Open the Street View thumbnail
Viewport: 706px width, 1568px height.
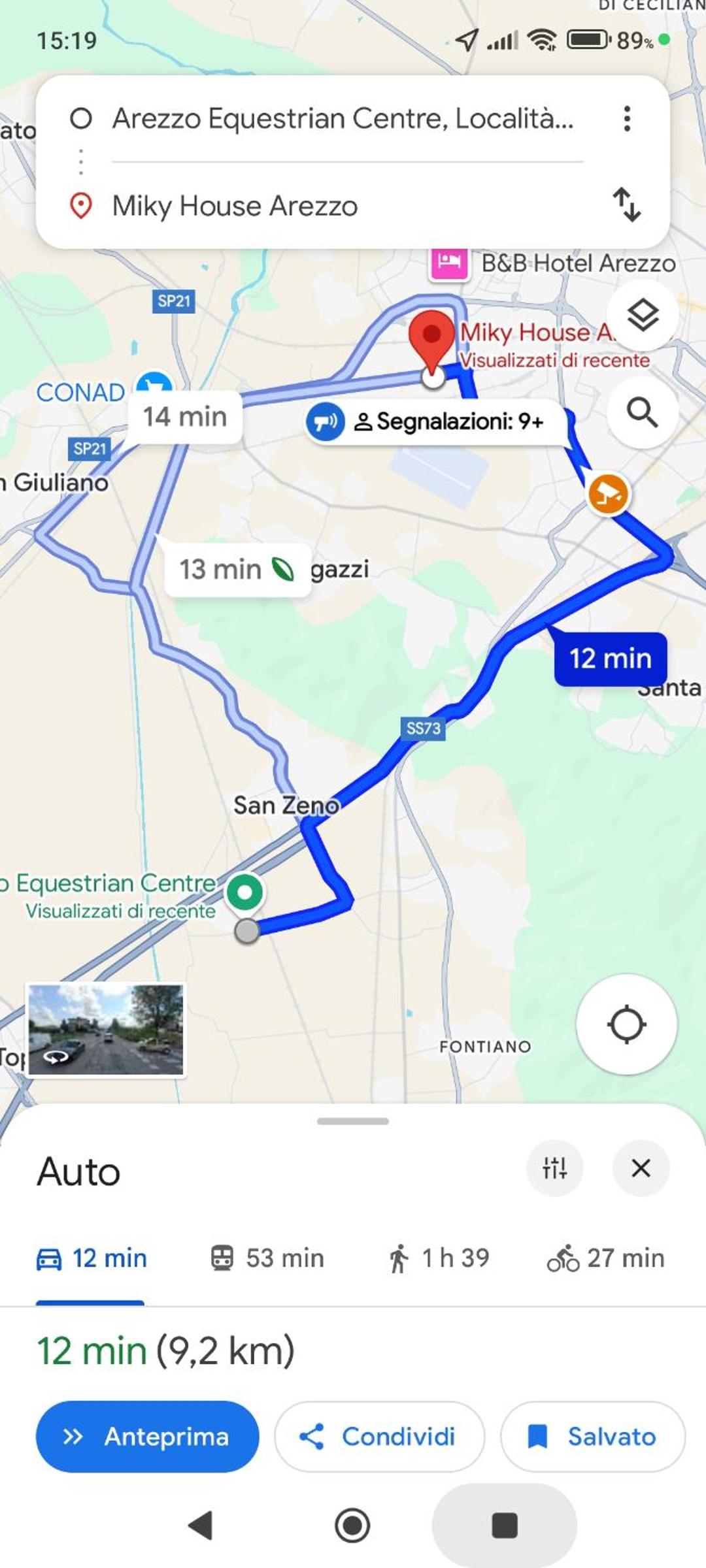106,1030
